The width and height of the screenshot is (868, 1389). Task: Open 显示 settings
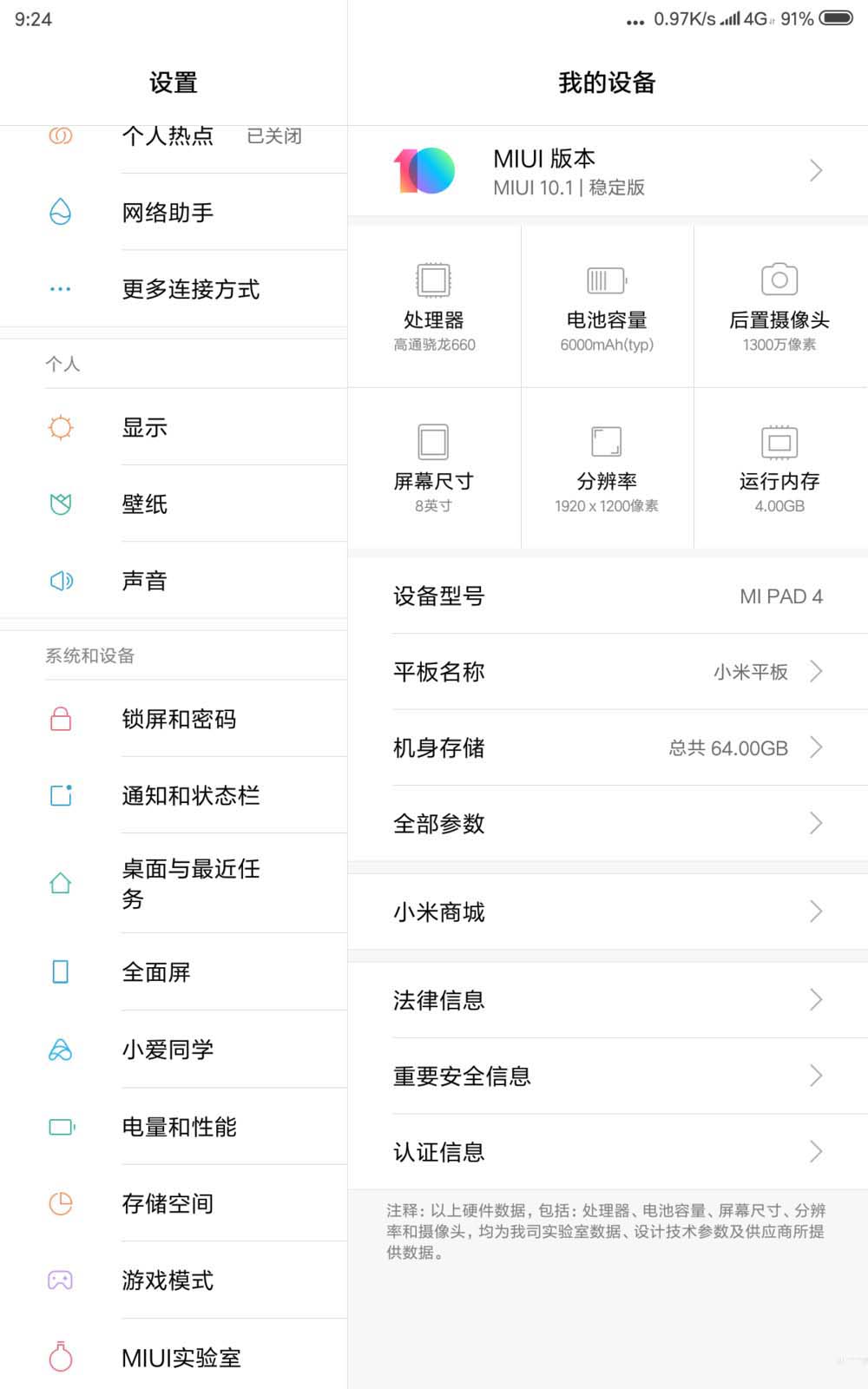pos(174,427)
